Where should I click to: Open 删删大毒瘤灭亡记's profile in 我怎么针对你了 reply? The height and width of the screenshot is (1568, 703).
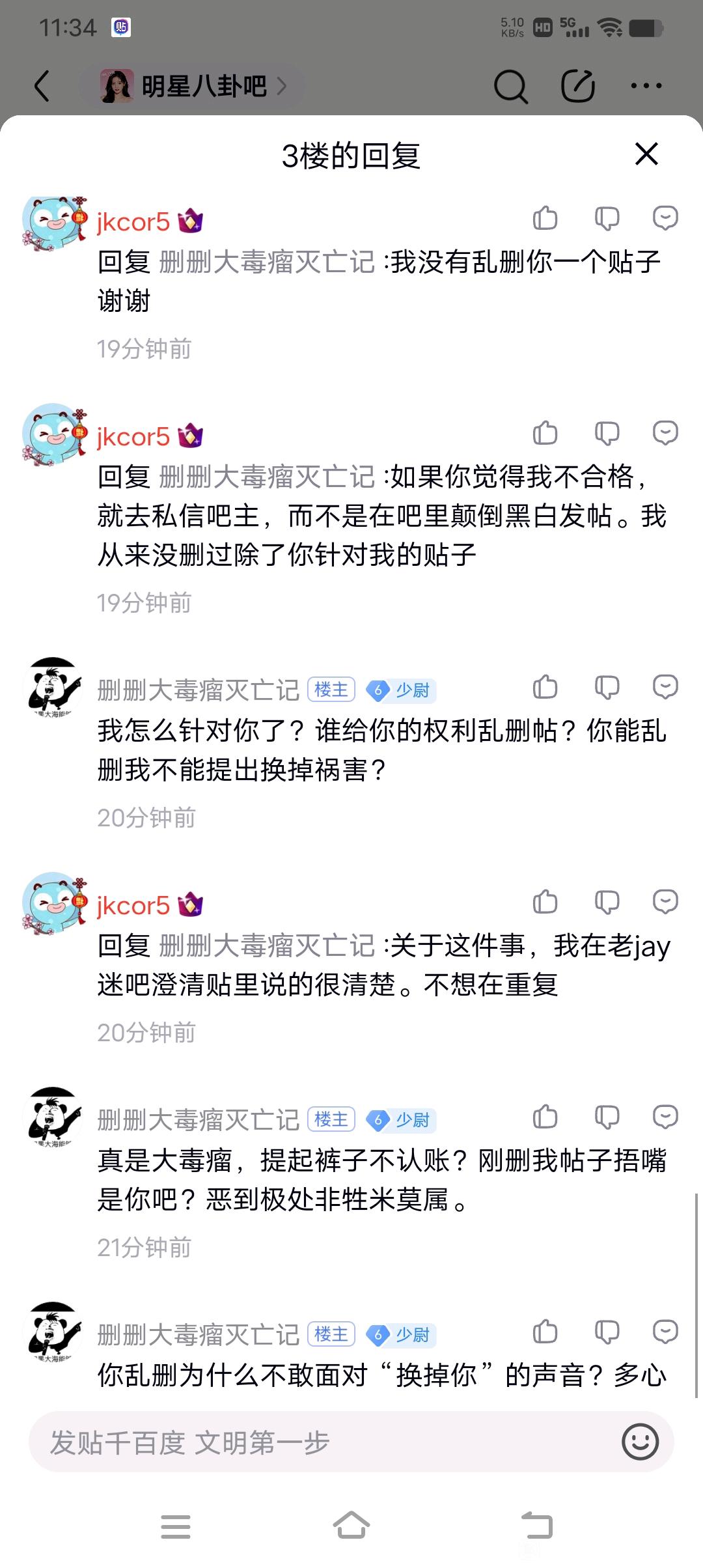[198, 690]
